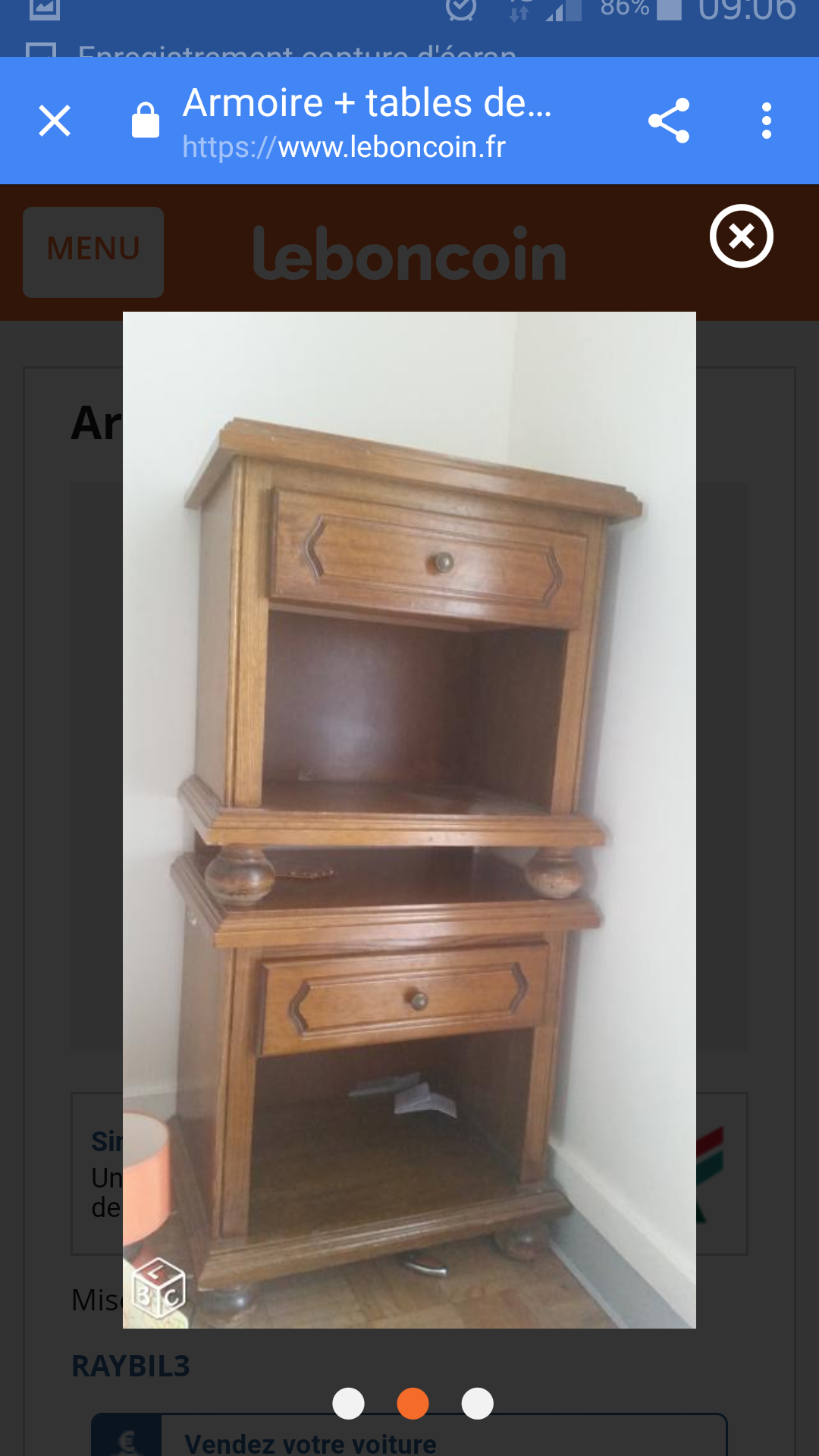Open the browser overflow menu

767,121
